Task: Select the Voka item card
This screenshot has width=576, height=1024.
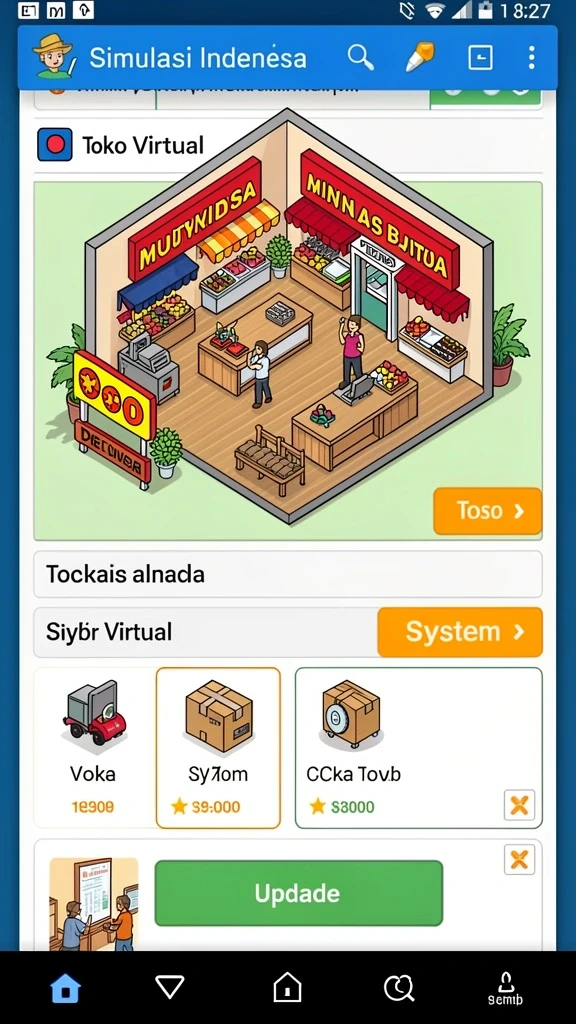Action: click(94, 748)
